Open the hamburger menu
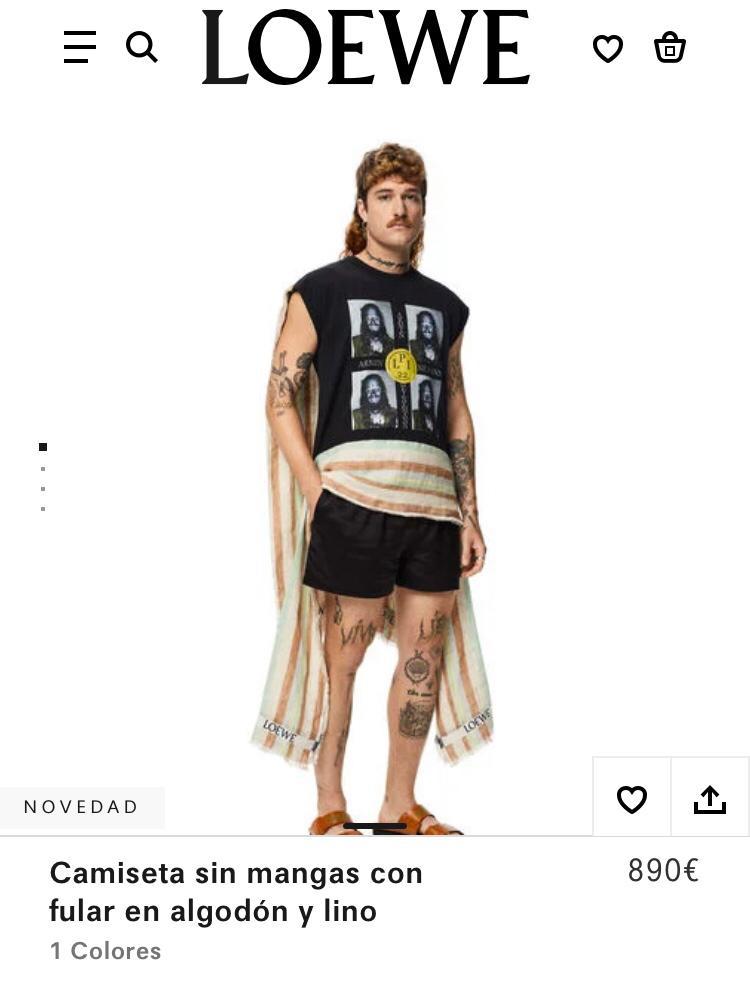The height and width of the screenshot is (1000, 750). point(80,47)
